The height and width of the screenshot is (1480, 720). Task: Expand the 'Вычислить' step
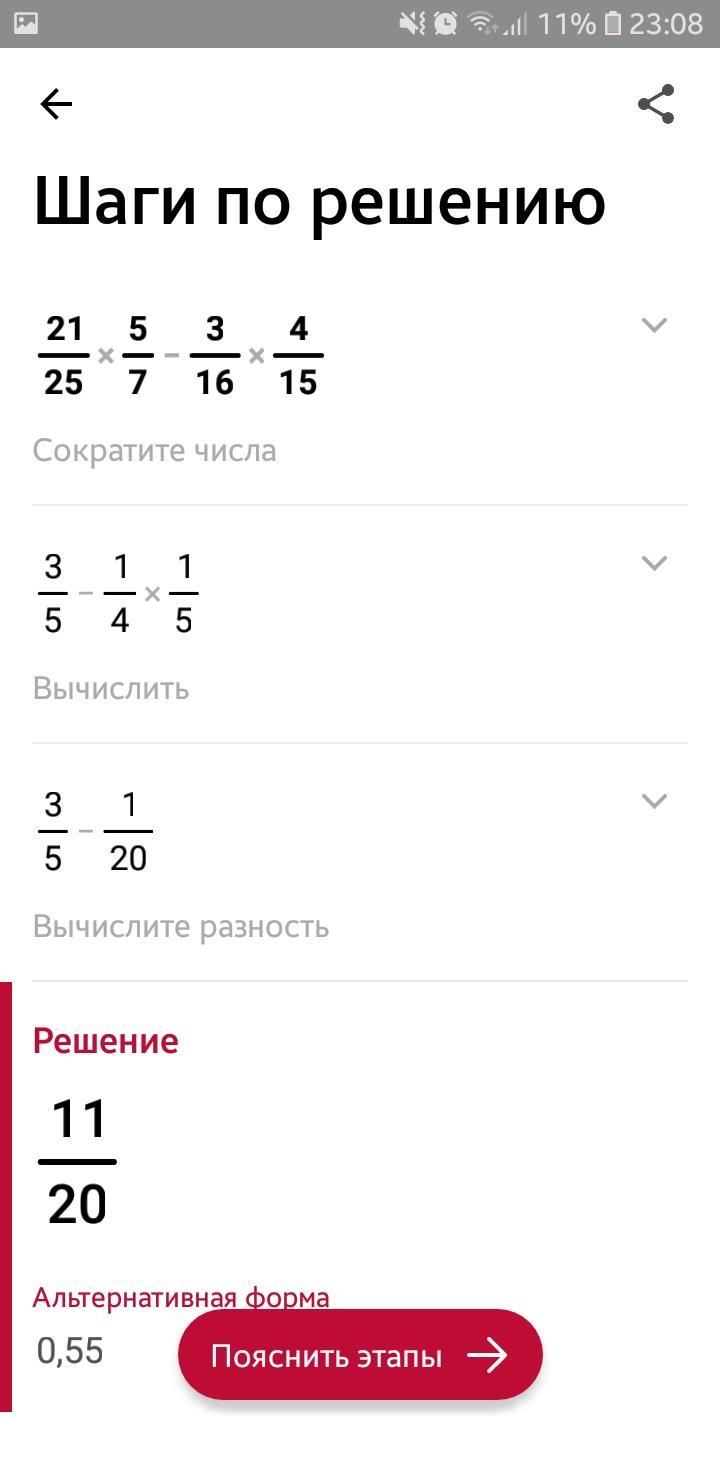[x=654, y=563]
